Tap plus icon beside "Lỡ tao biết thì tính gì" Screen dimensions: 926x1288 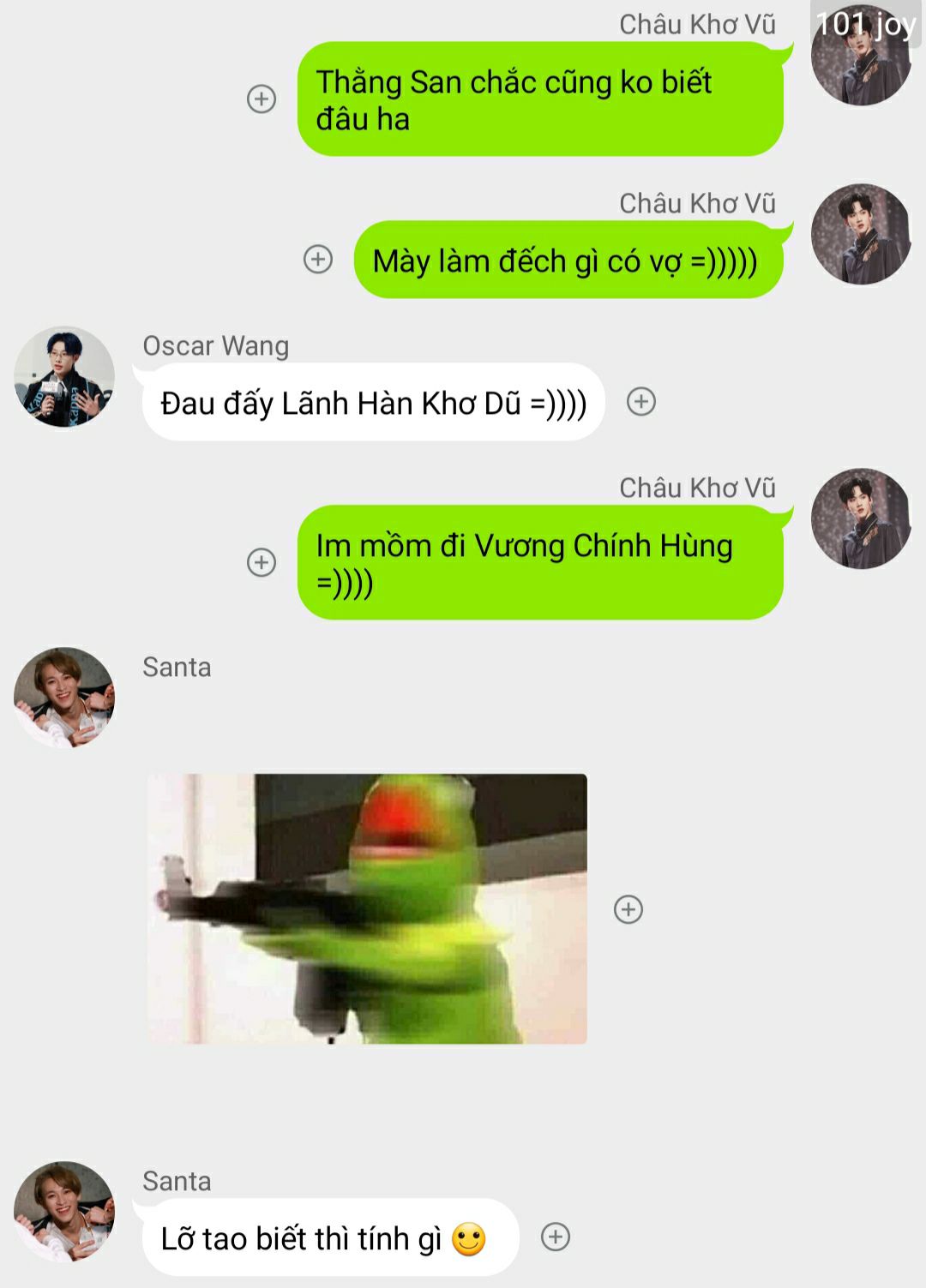(556, 1237)
